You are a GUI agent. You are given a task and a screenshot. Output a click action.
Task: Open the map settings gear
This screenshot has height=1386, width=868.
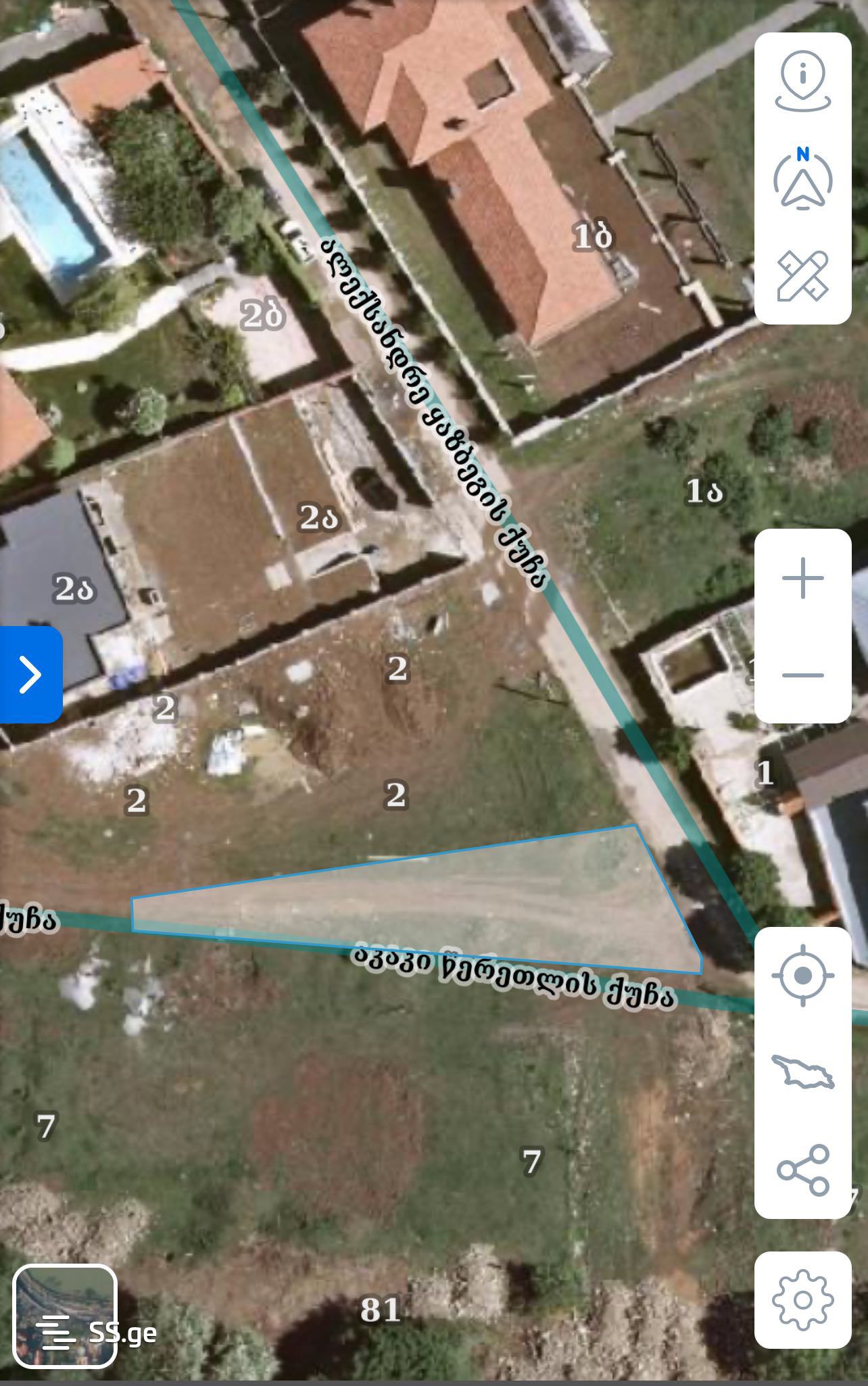(x=802, y=1299)
